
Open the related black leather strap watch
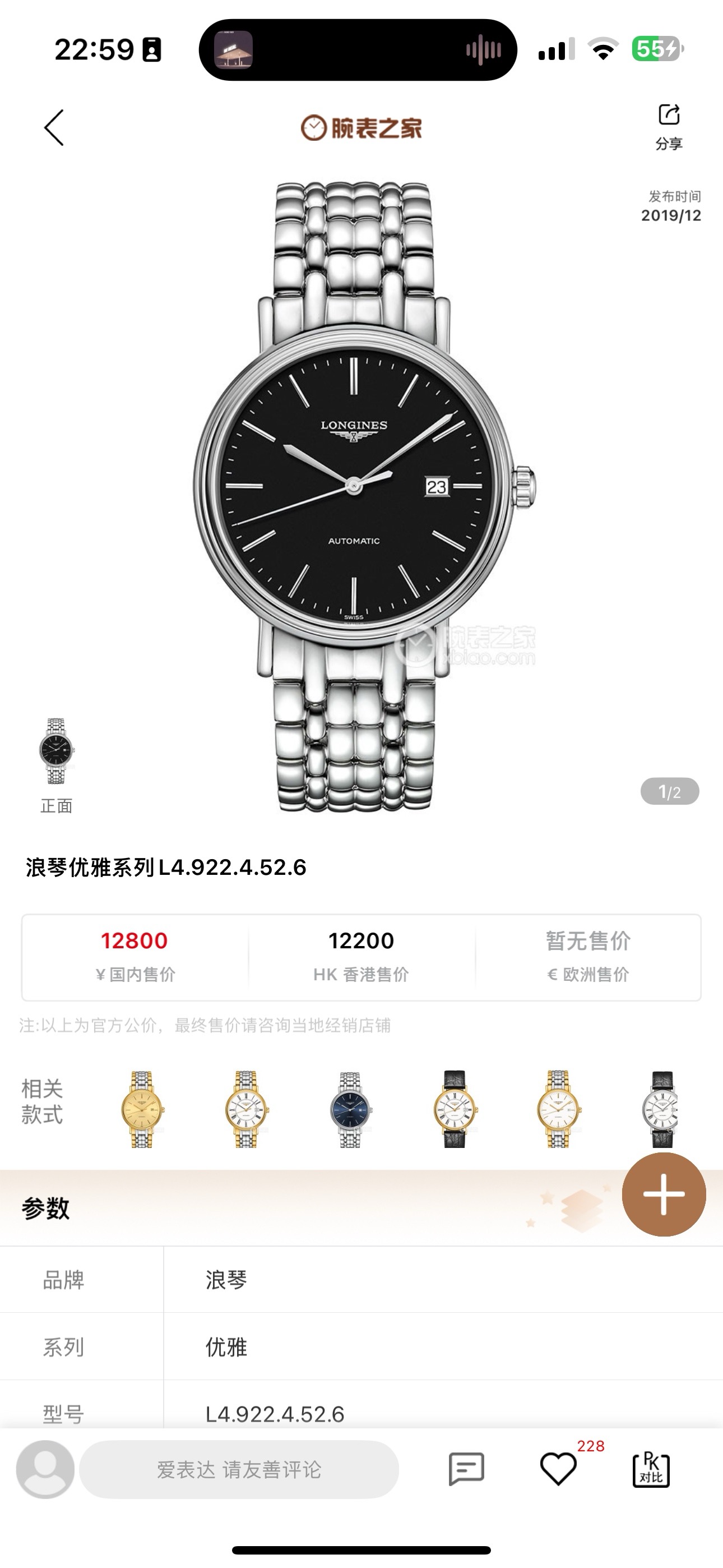[x=454, y=1109]
